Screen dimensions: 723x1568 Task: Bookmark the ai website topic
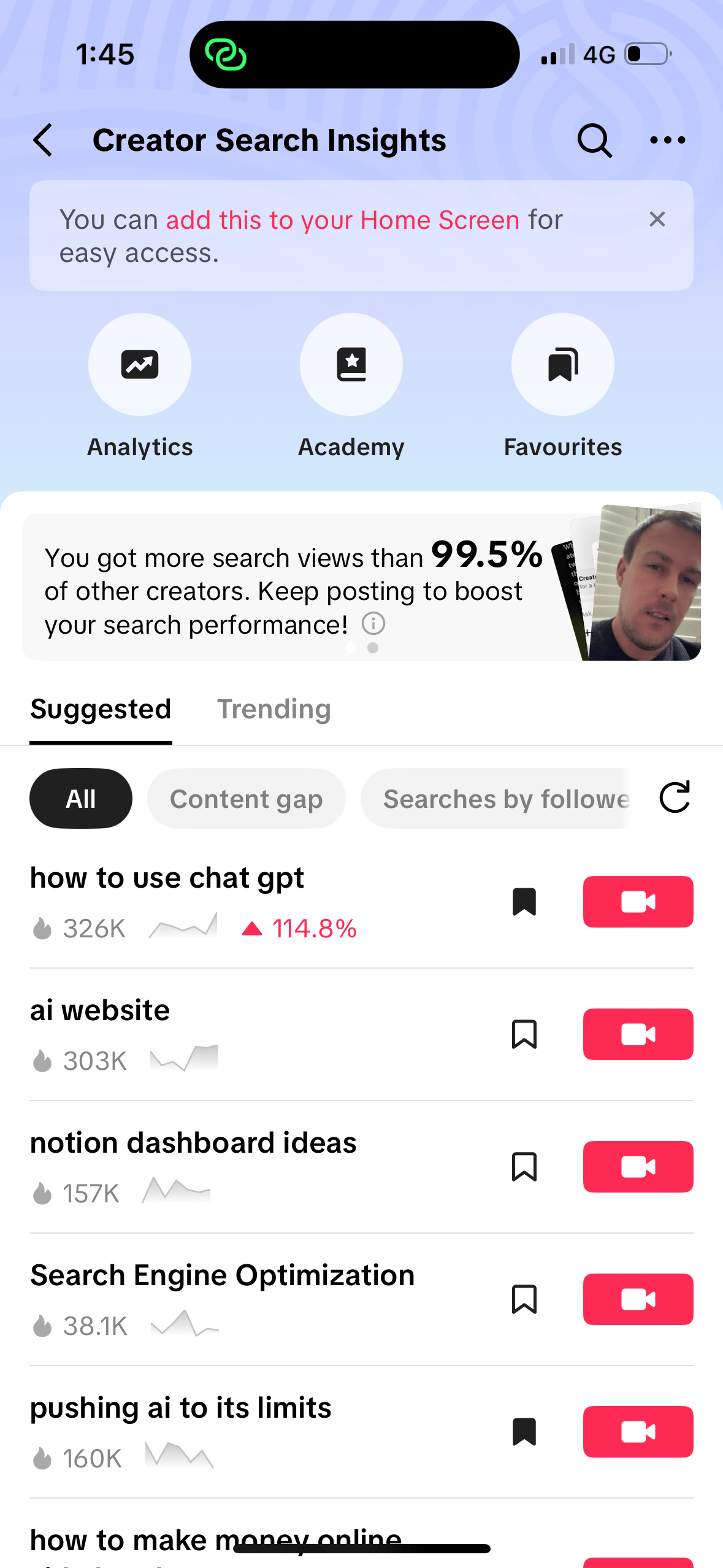click(x=524, y=1034)
